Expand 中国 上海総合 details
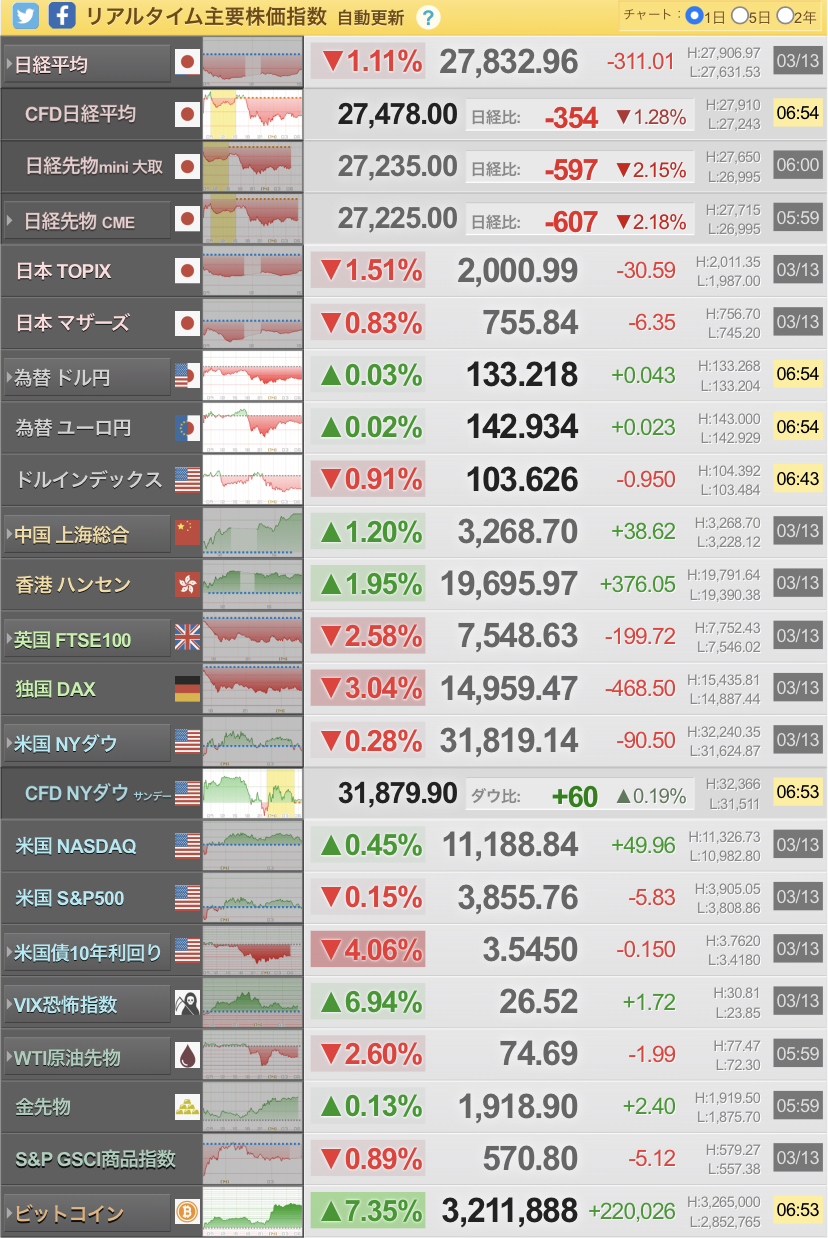This screenshot has width=828, height=1238. point(88,534)
